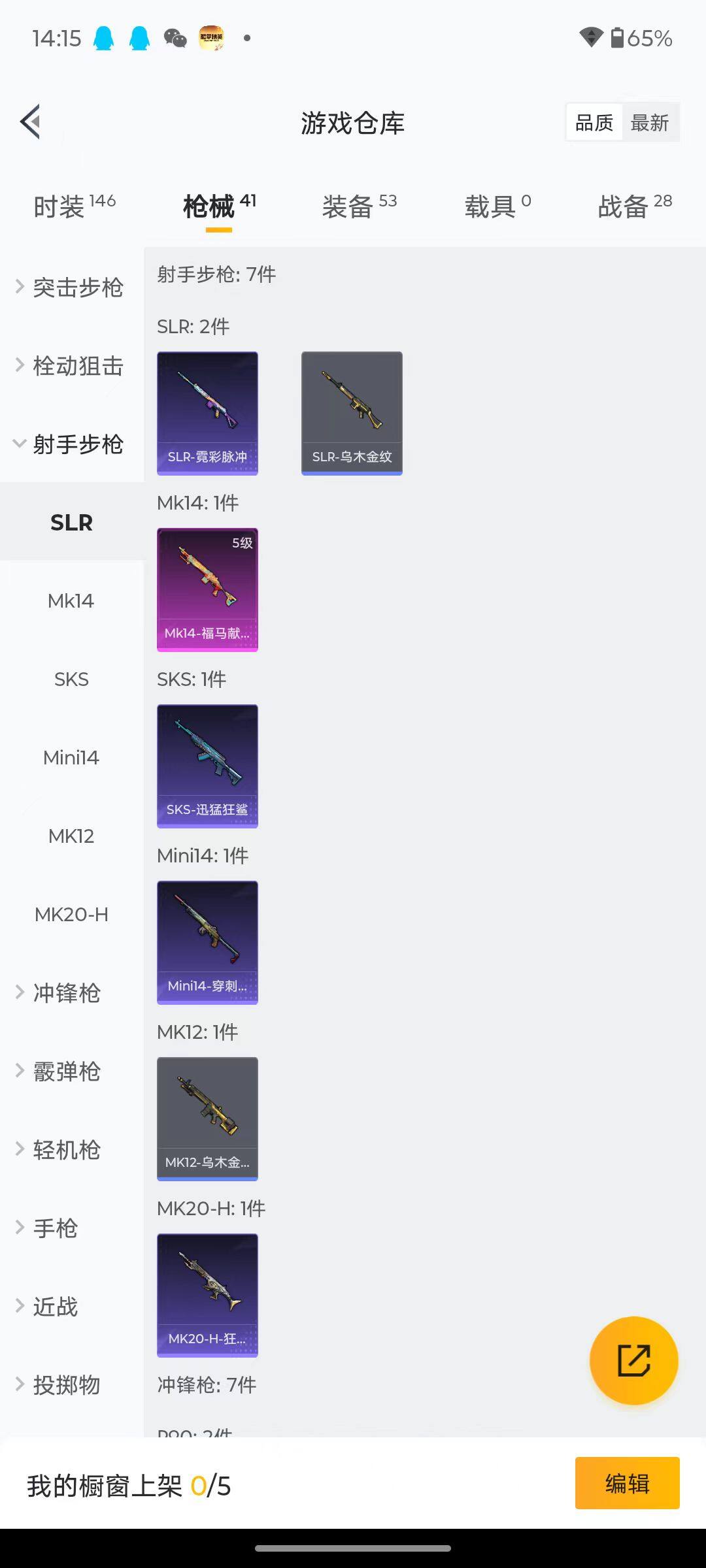View the Mini14-穿刺 skin thumbnail
Image resolution: width=706 pixels, height=1568 pixels.
click(x=207, y=941)
